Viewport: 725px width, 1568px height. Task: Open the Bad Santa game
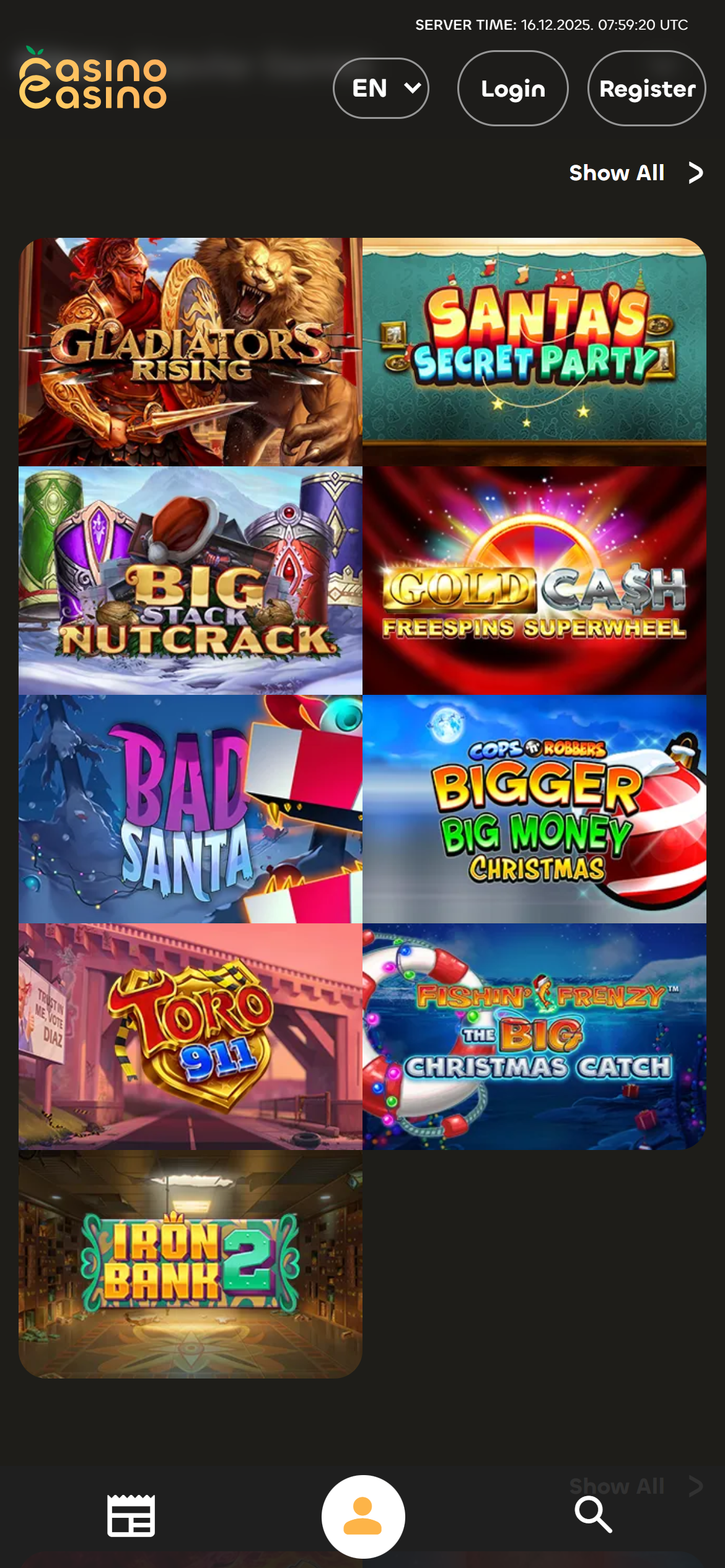pyautogui.click(x=190, y=809)
